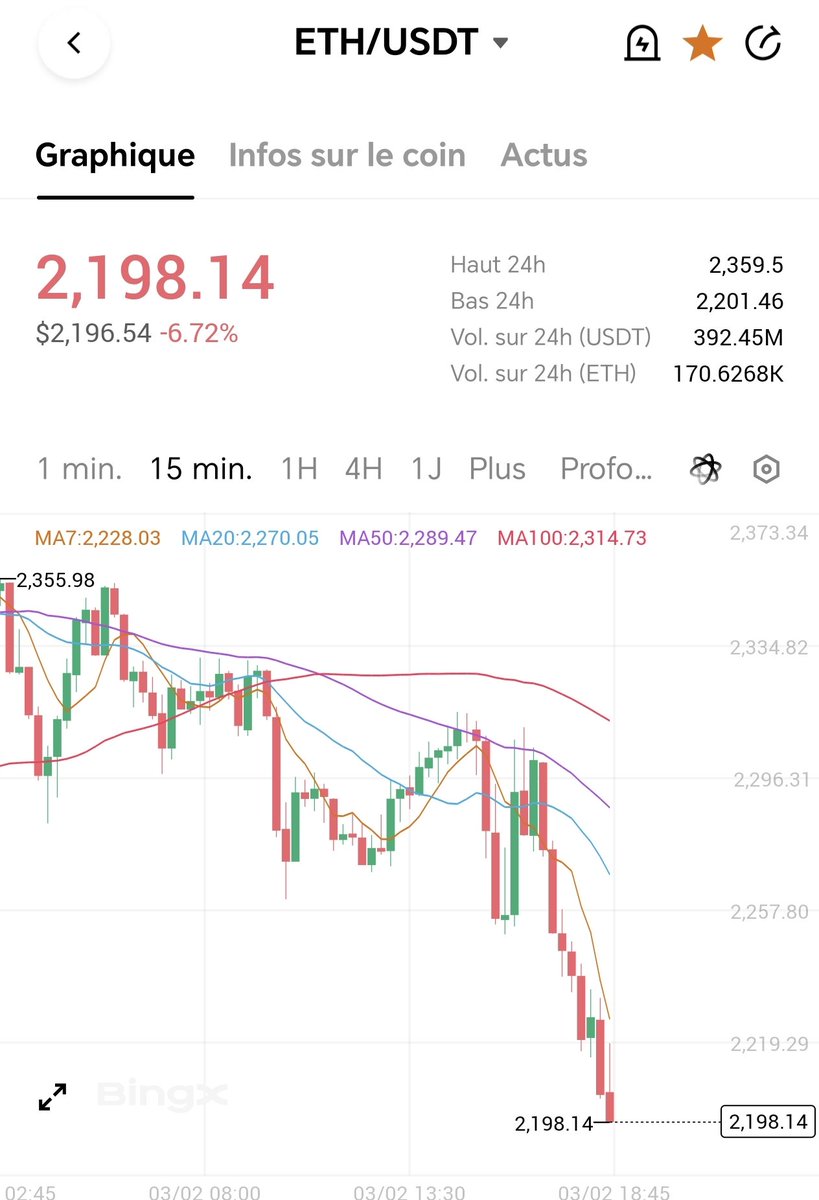819x1200 pixels.
Task: Switch to the Infos sur le coin tab
Action: (x=347, y=155)
